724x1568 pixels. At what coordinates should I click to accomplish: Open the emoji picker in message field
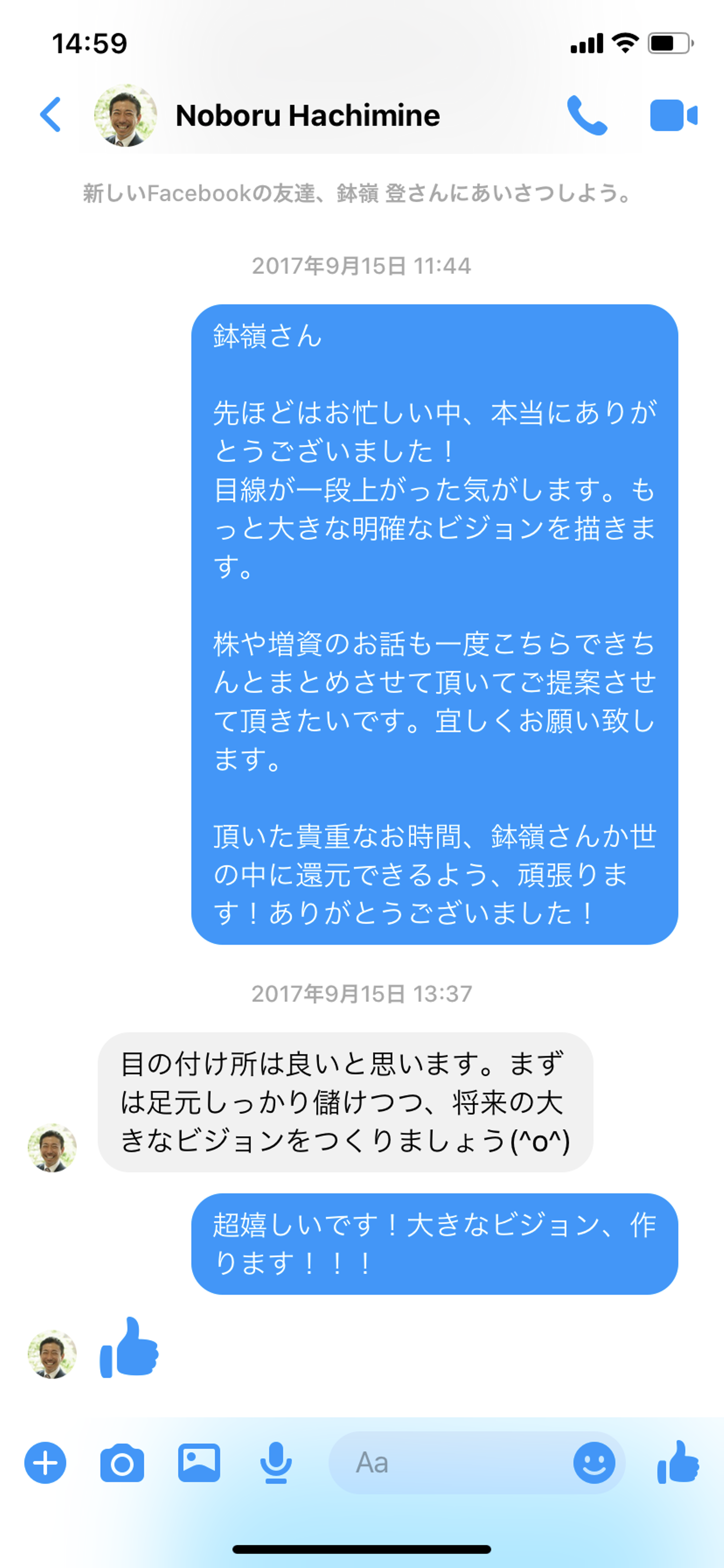pos(594,1463)
